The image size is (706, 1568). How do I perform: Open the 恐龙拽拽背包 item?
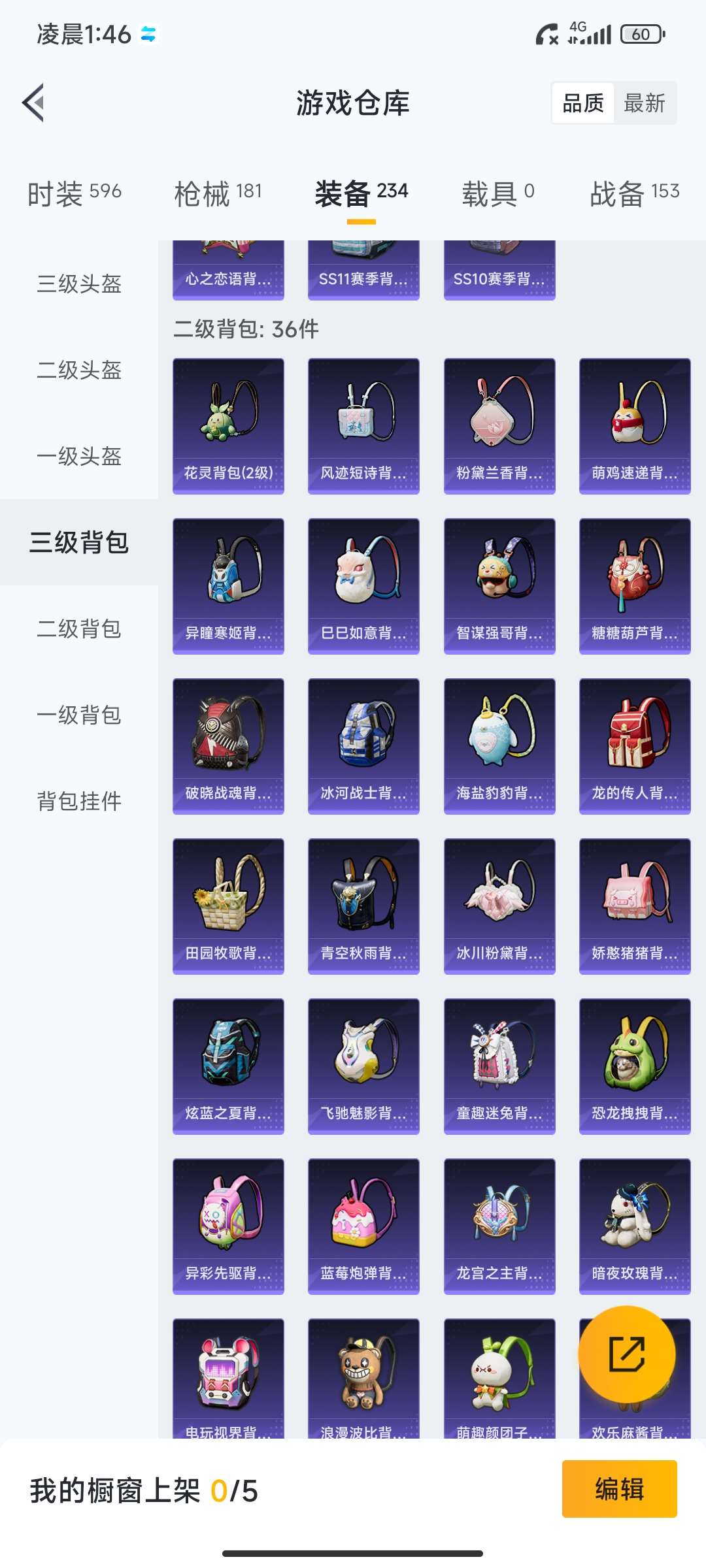[634, 1066]
